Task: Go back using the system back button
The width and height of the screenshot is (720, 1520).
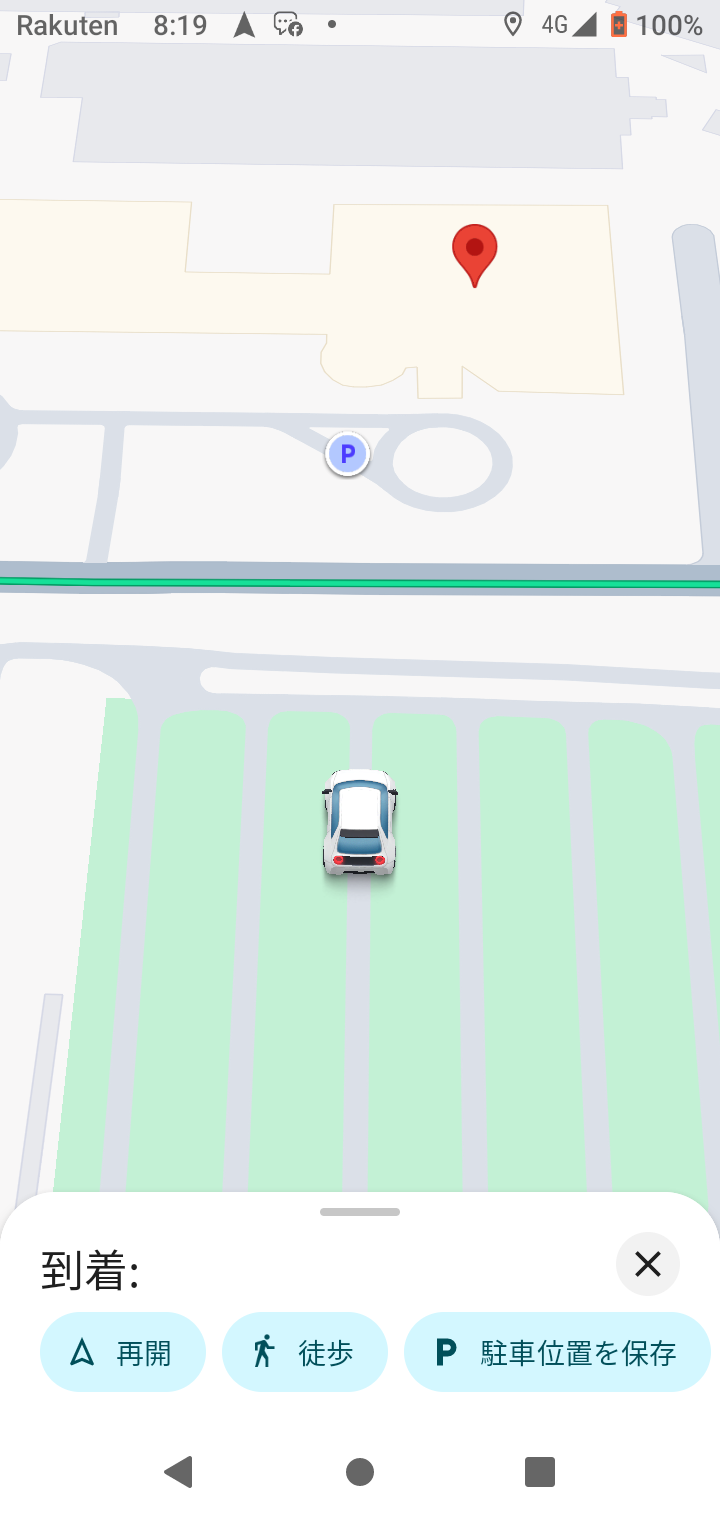Action: click(x=179, y=1472)
